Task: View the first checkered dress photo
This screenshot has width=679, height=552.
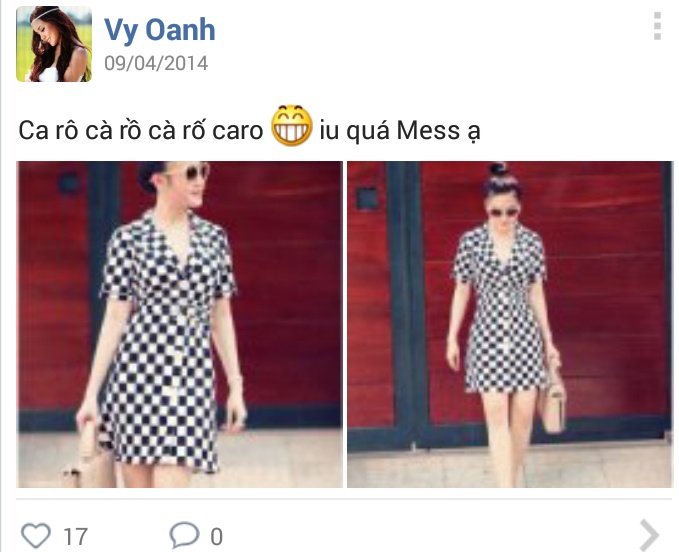Action: pyautogui.click(x=179, y=324)
